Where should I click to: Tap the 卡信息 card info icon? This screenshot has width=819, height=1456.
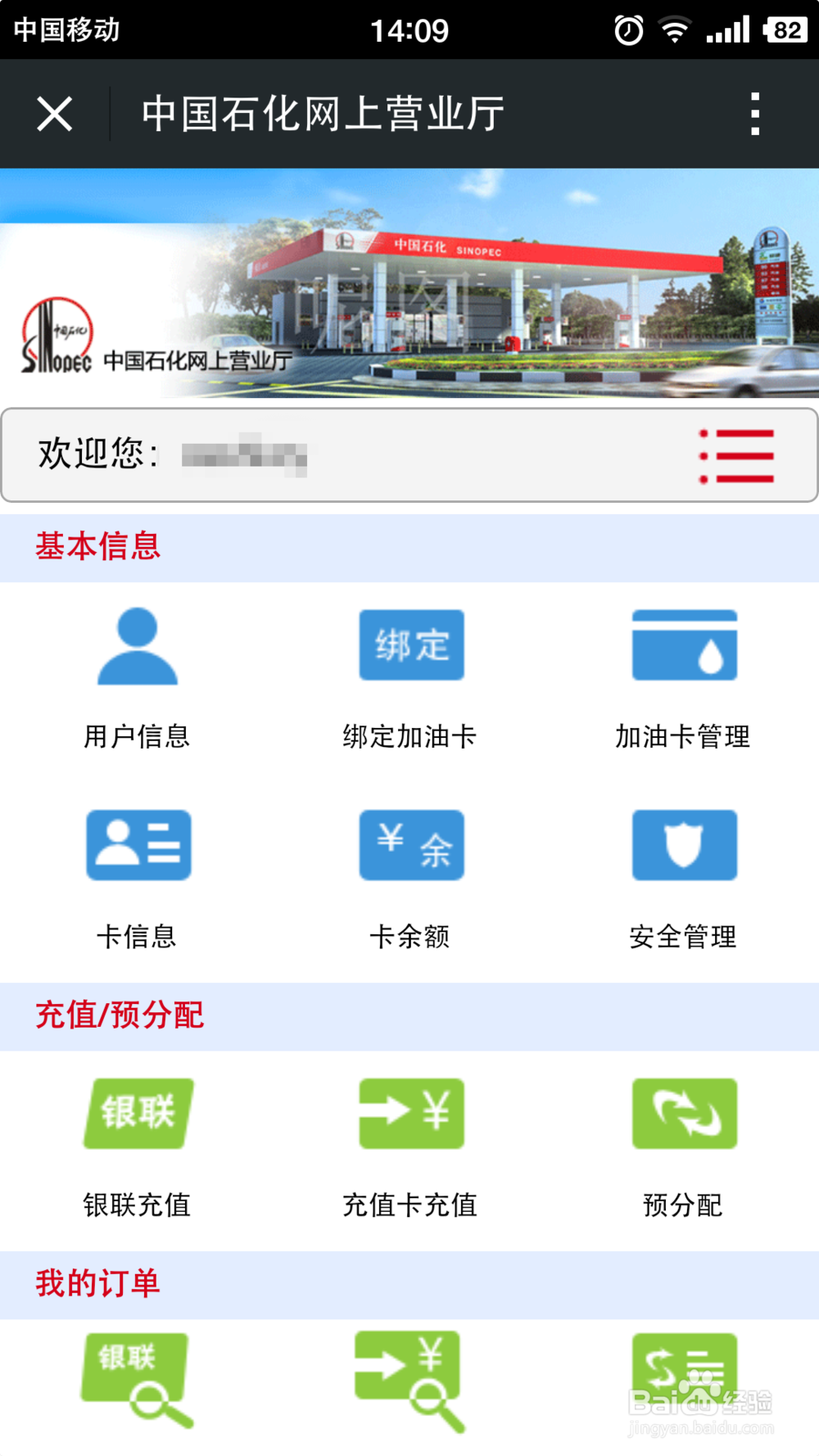138,845
